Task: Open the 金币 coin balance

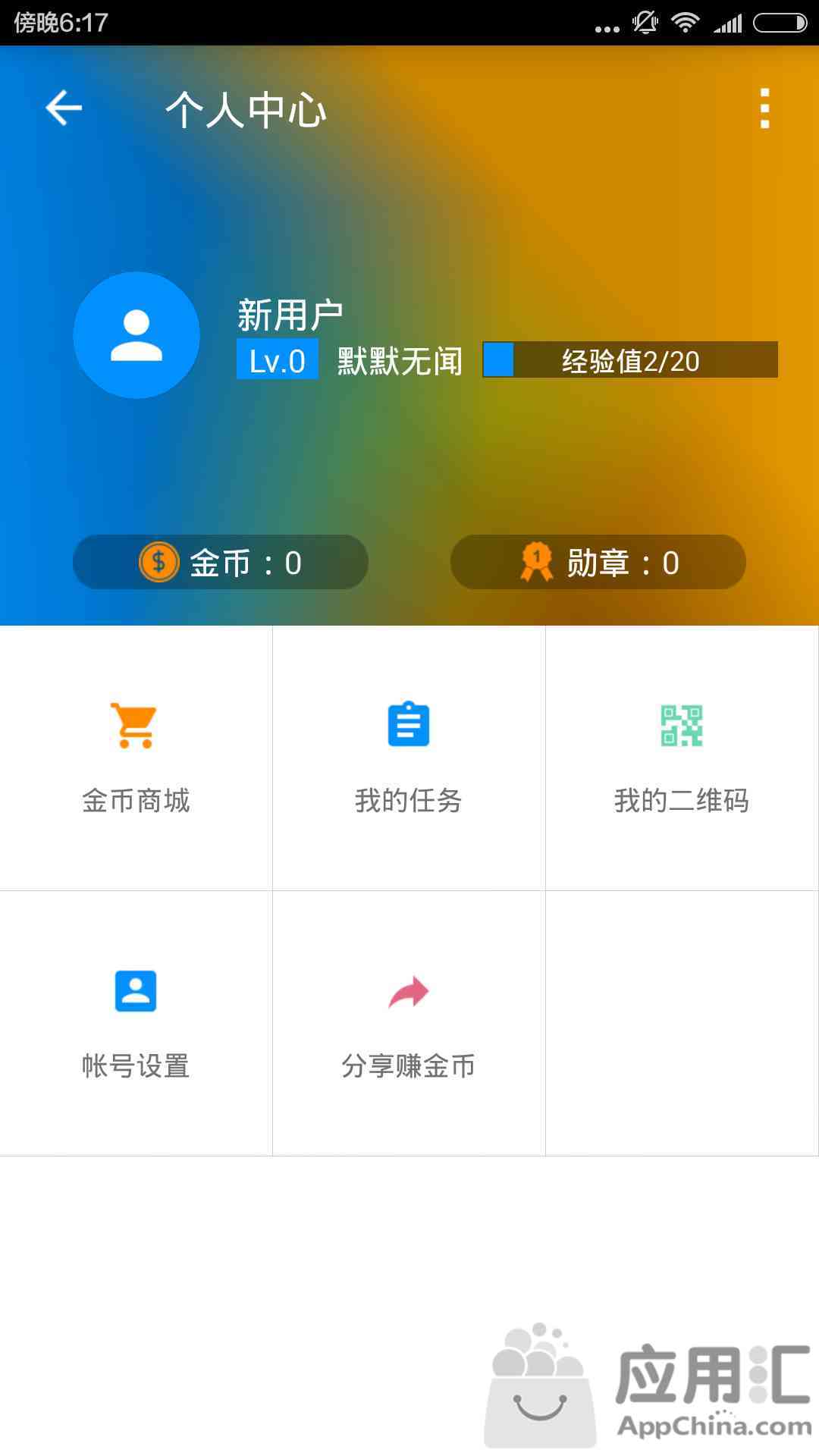Action: (221, 562)
